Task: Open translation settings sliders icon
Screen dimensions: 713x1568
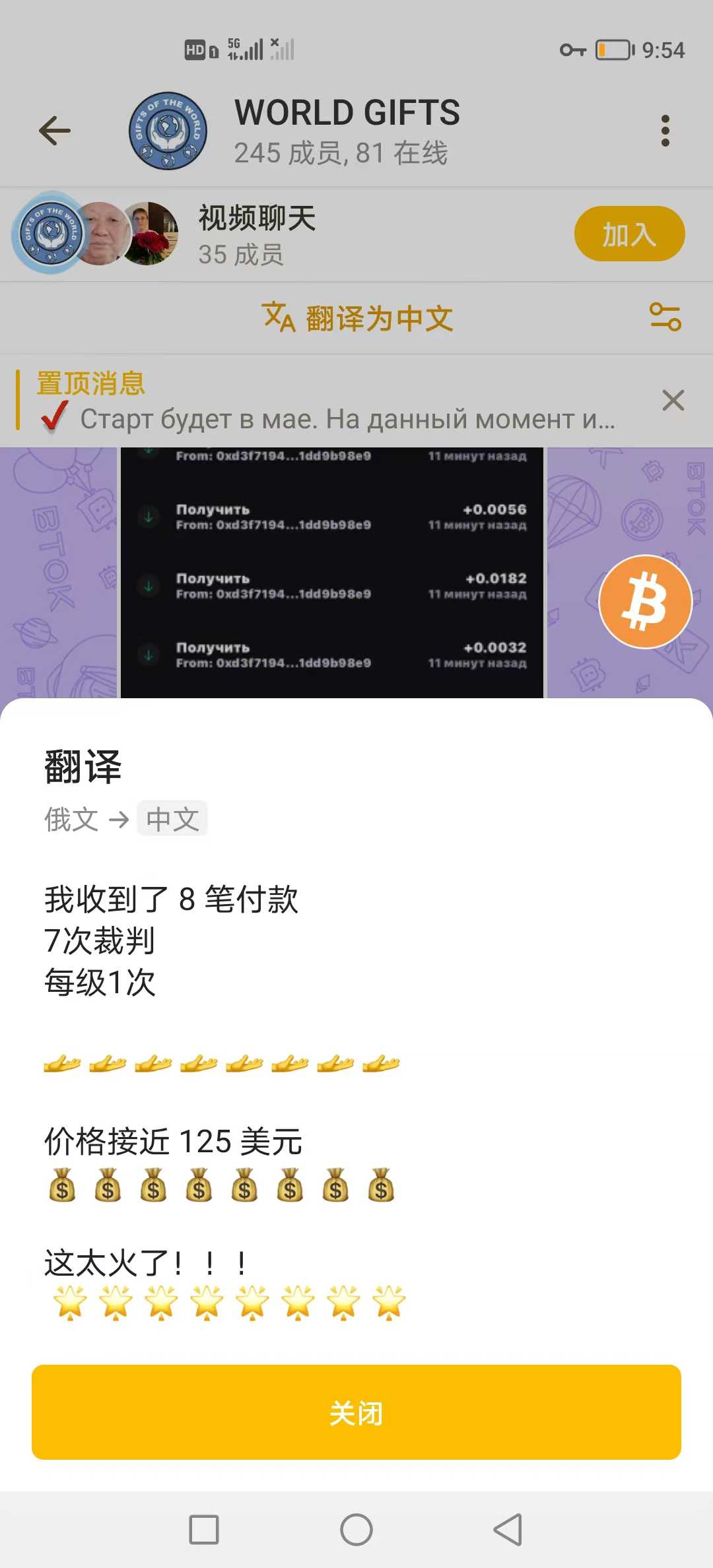Action: (x=665, y=317)
